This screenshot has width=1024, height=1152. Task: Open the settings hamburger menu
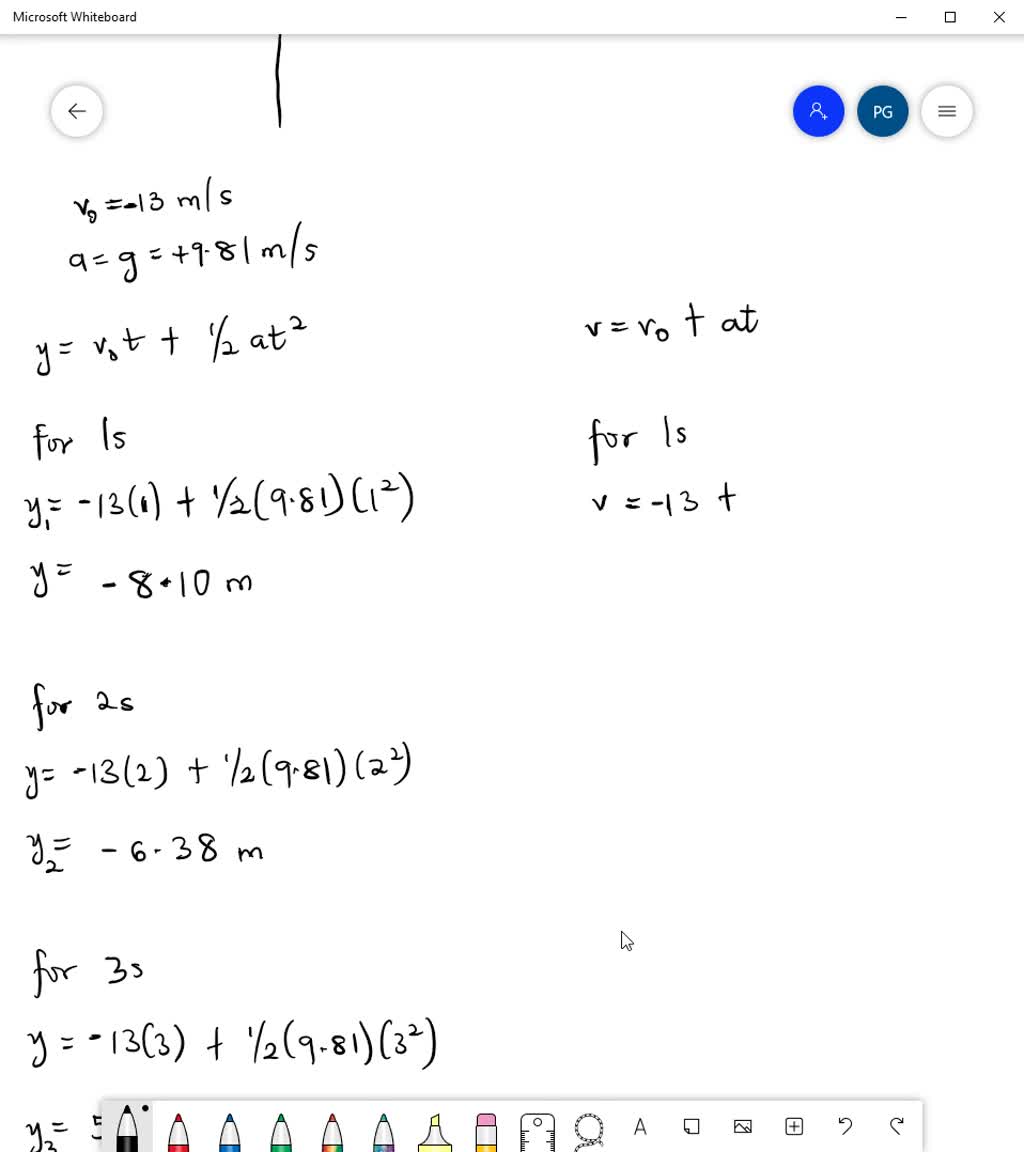point(946,111)
